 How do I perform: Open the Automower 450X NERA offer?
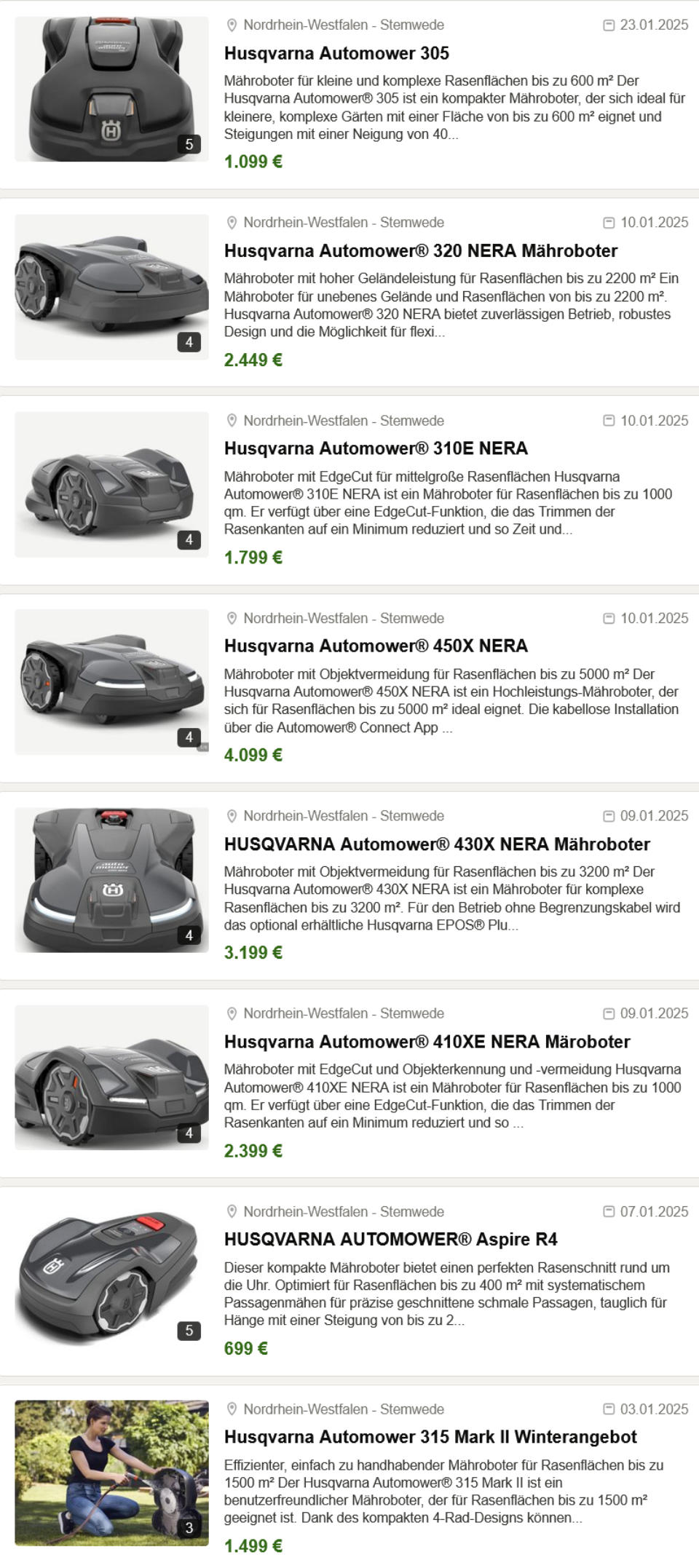click(x=376, y=646)
